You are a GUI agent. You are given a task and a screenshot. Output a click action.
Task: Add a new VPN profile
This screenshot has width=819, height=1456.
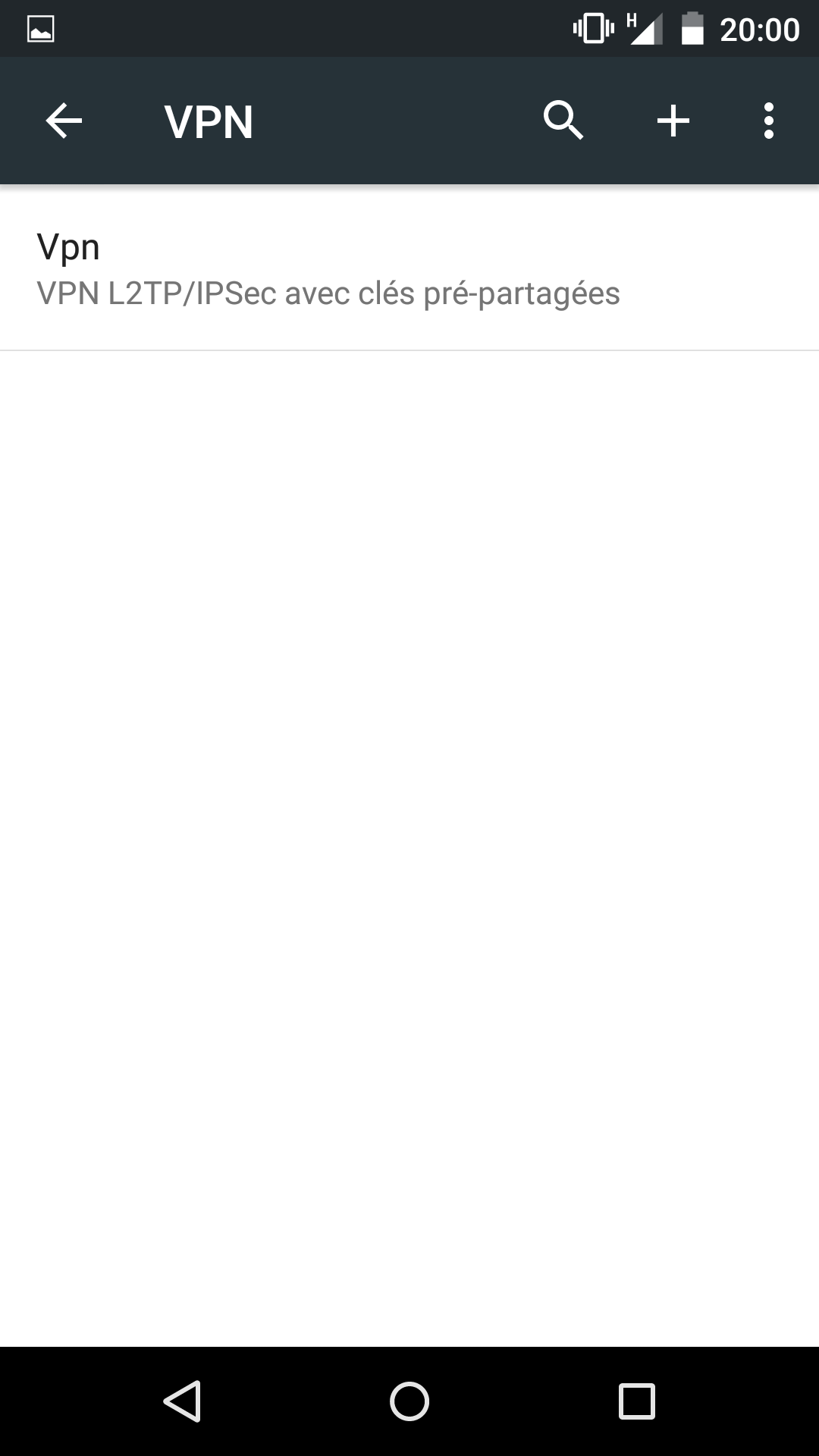click(x=673, y=121)
